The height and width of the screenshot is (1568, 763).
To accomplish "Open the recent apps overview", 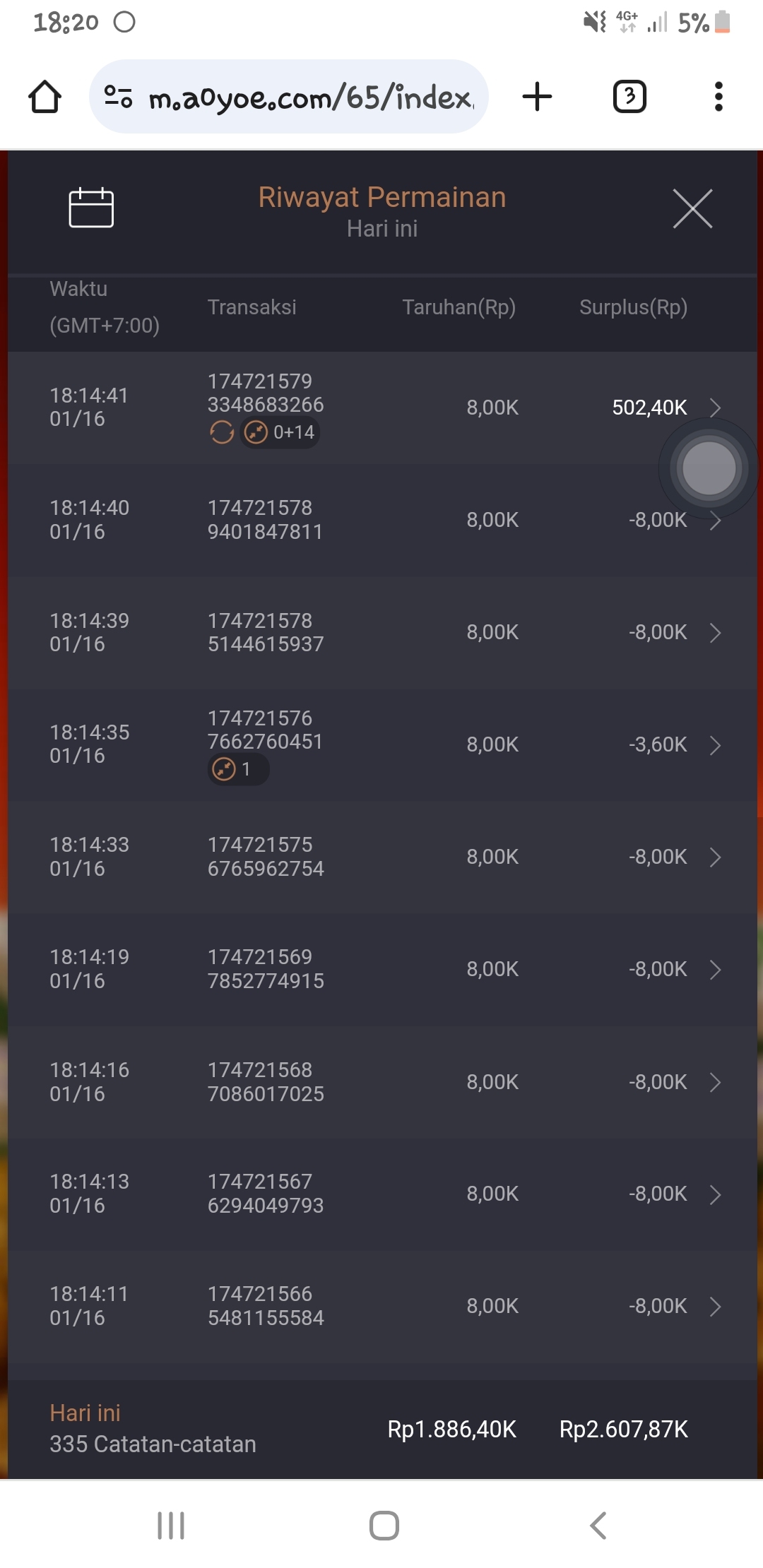I will pos(171,1526).
